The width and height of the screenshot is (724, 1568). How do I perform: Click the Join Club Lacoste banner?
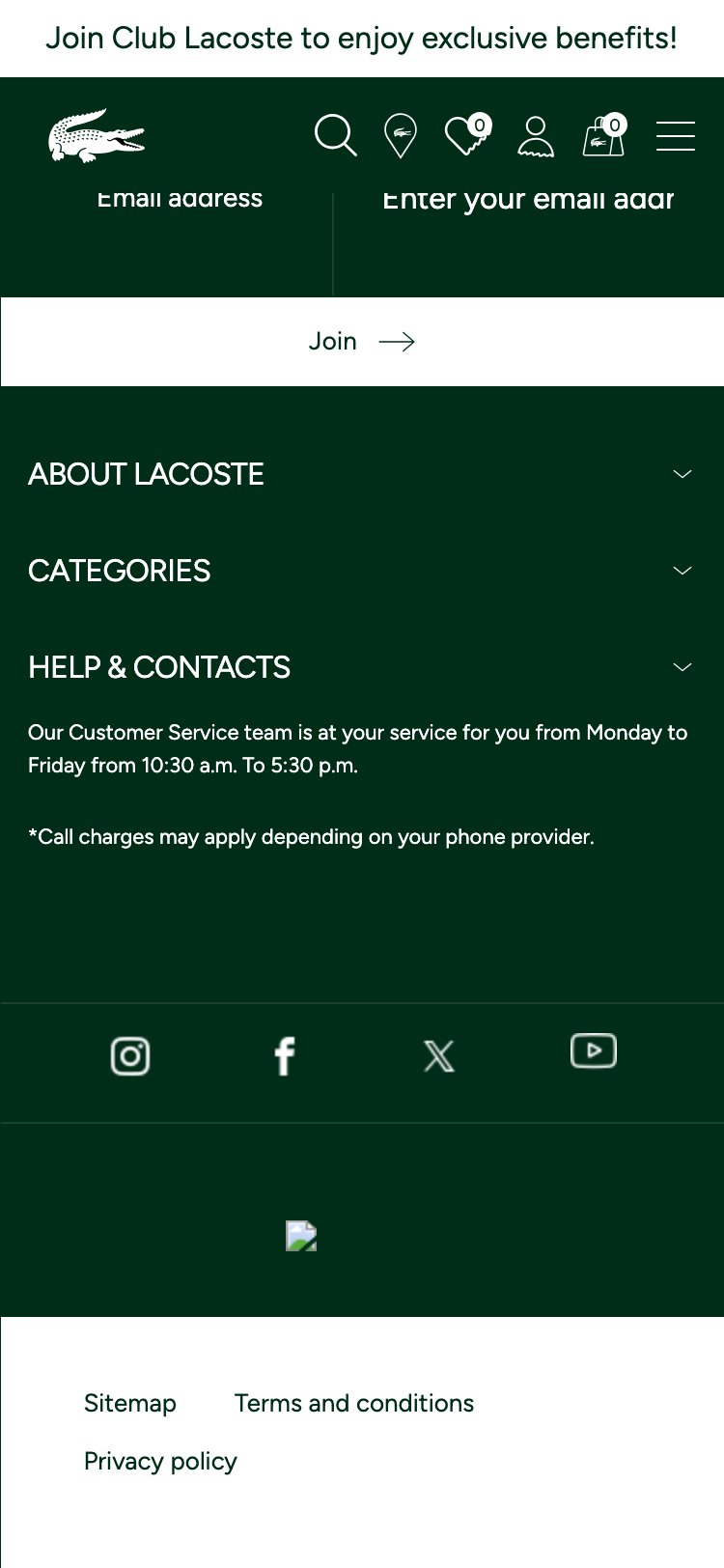click(362, 38)
